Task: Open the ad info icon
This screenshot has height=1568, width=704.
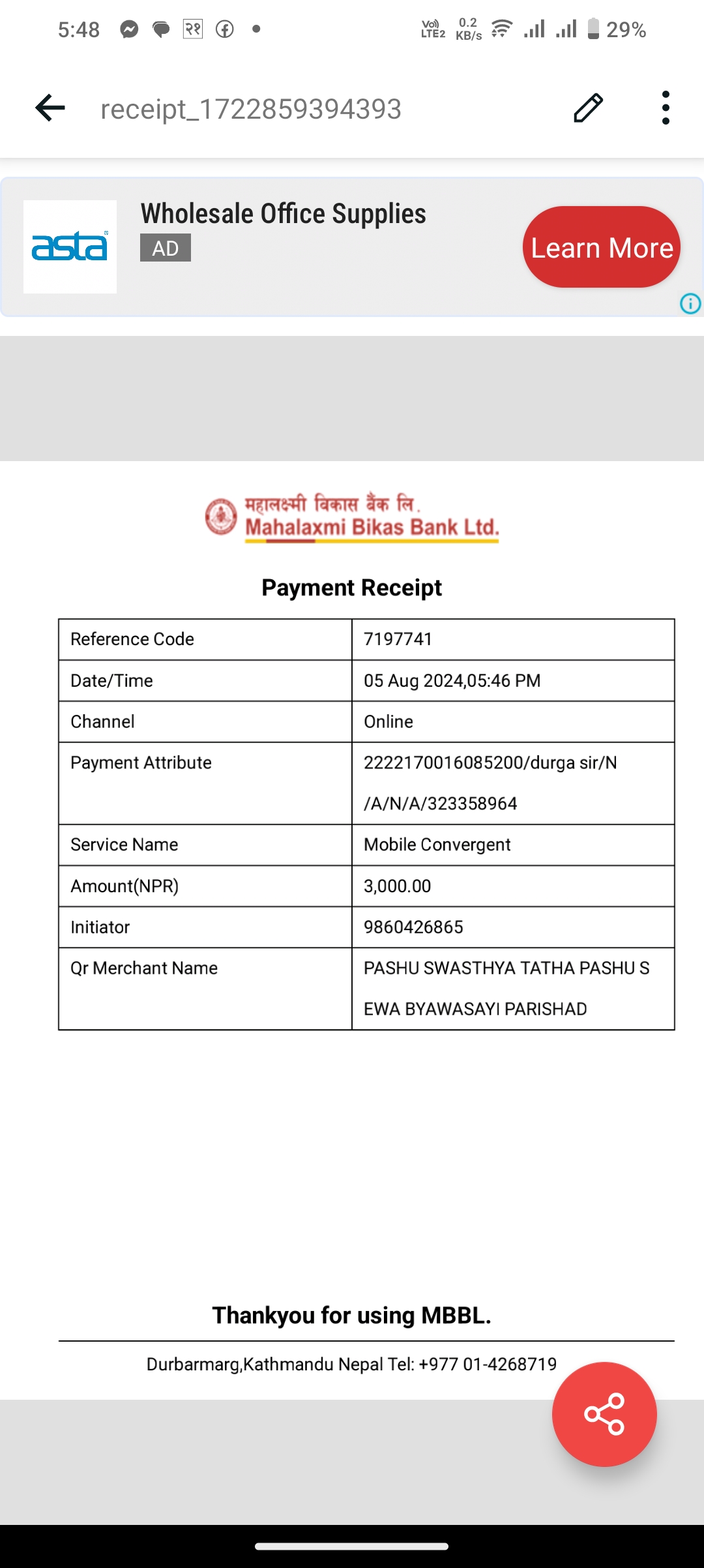Action: (x=690, y=303)
